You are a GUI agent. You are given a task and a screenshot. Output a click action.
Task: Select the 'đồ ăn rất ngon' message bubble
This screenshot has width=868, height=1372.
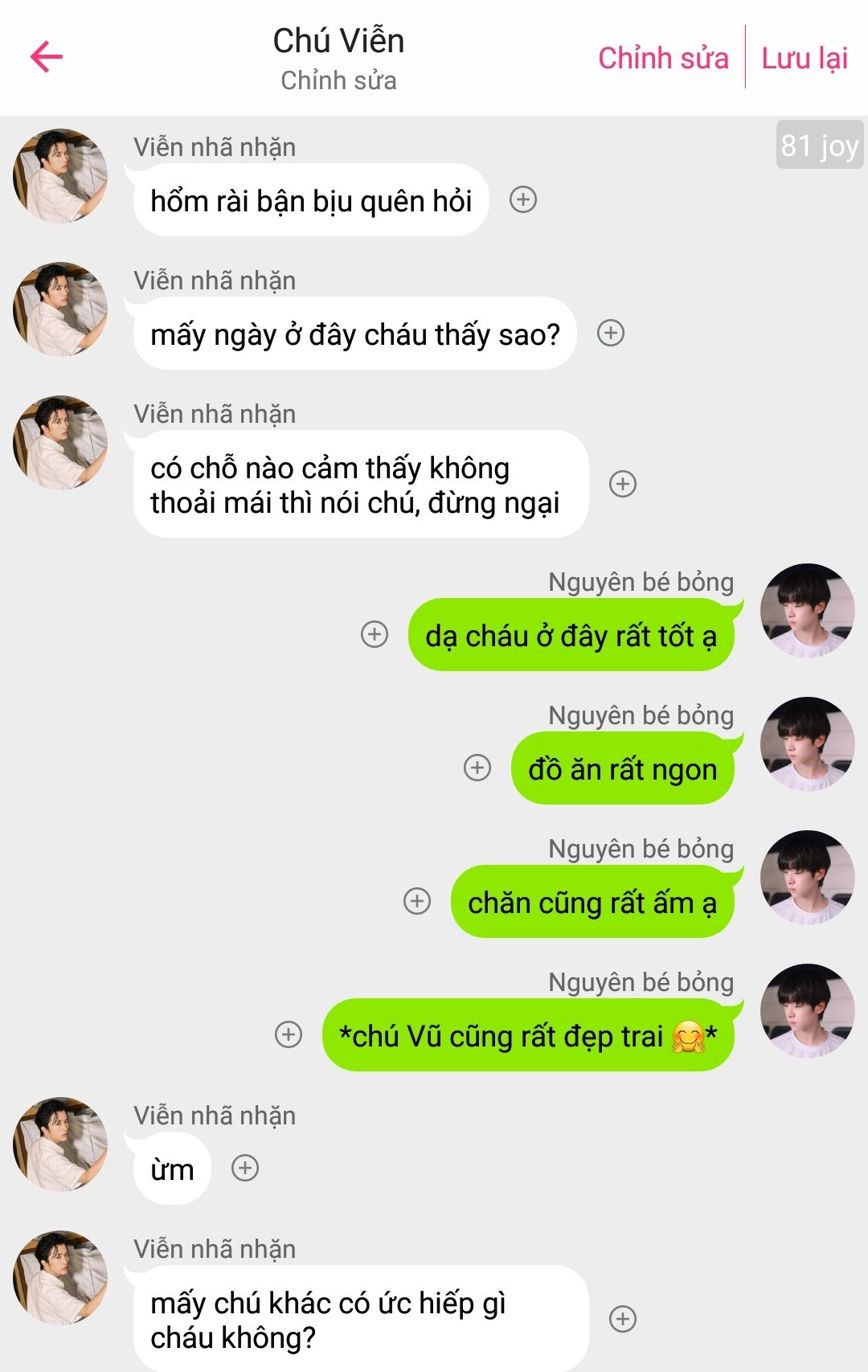622,769
